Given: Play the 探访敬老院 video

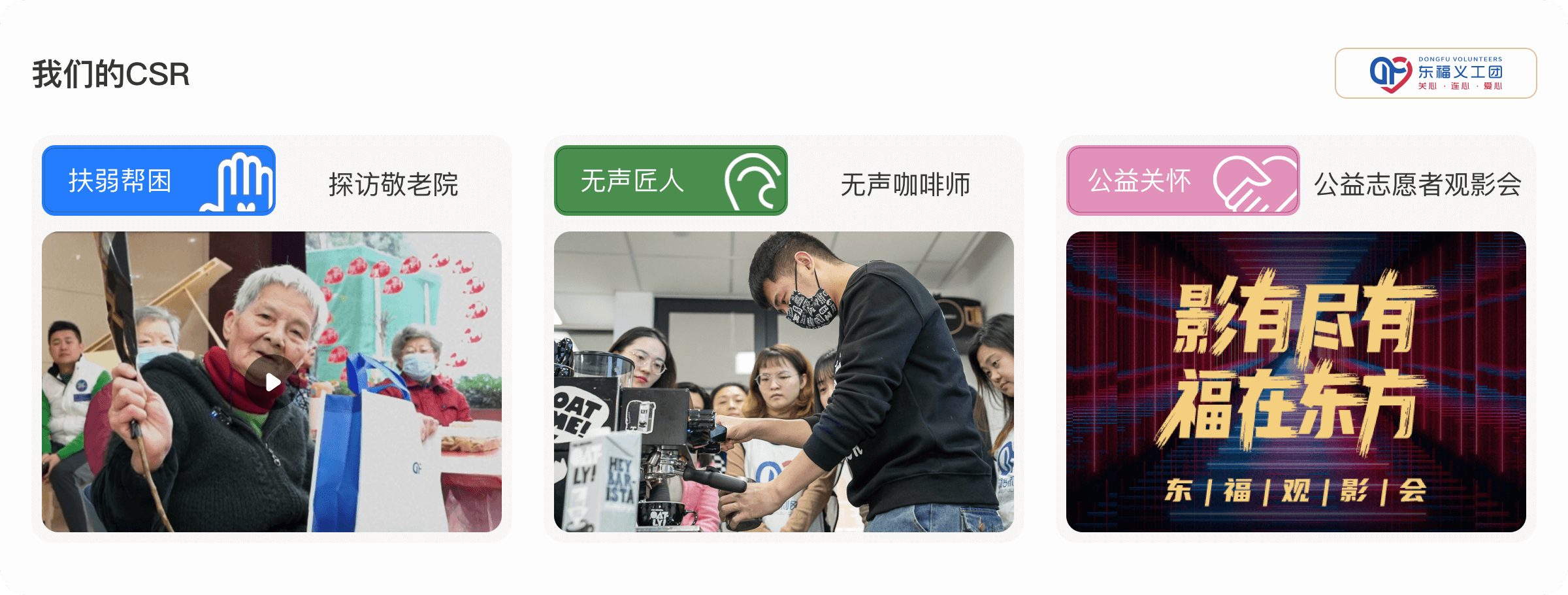Looking at the screenshot, I should 272,382.
